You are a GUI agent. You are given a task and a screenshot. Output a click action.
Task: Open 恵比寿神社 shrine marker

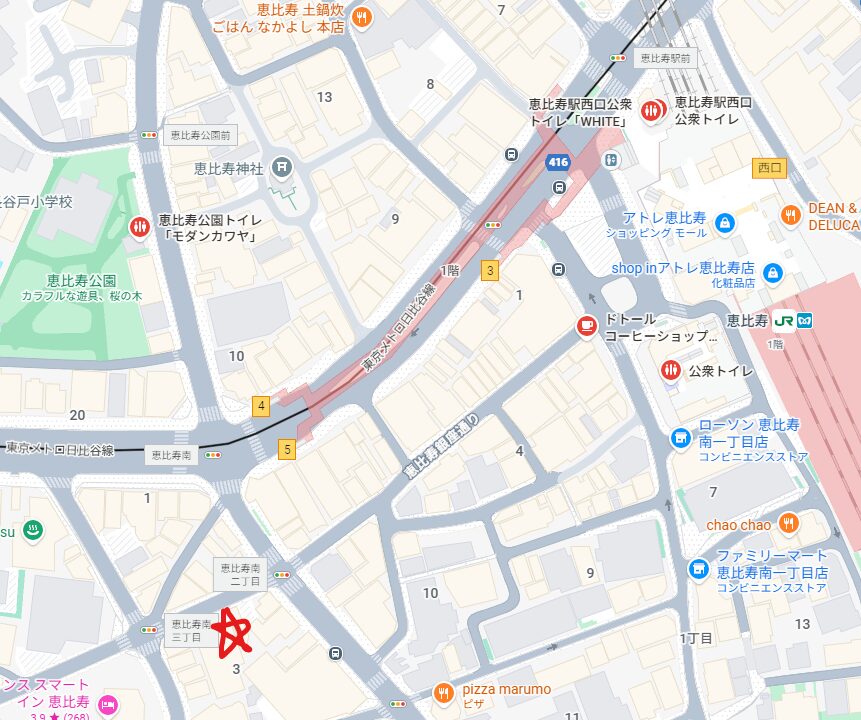click(282, 166)
